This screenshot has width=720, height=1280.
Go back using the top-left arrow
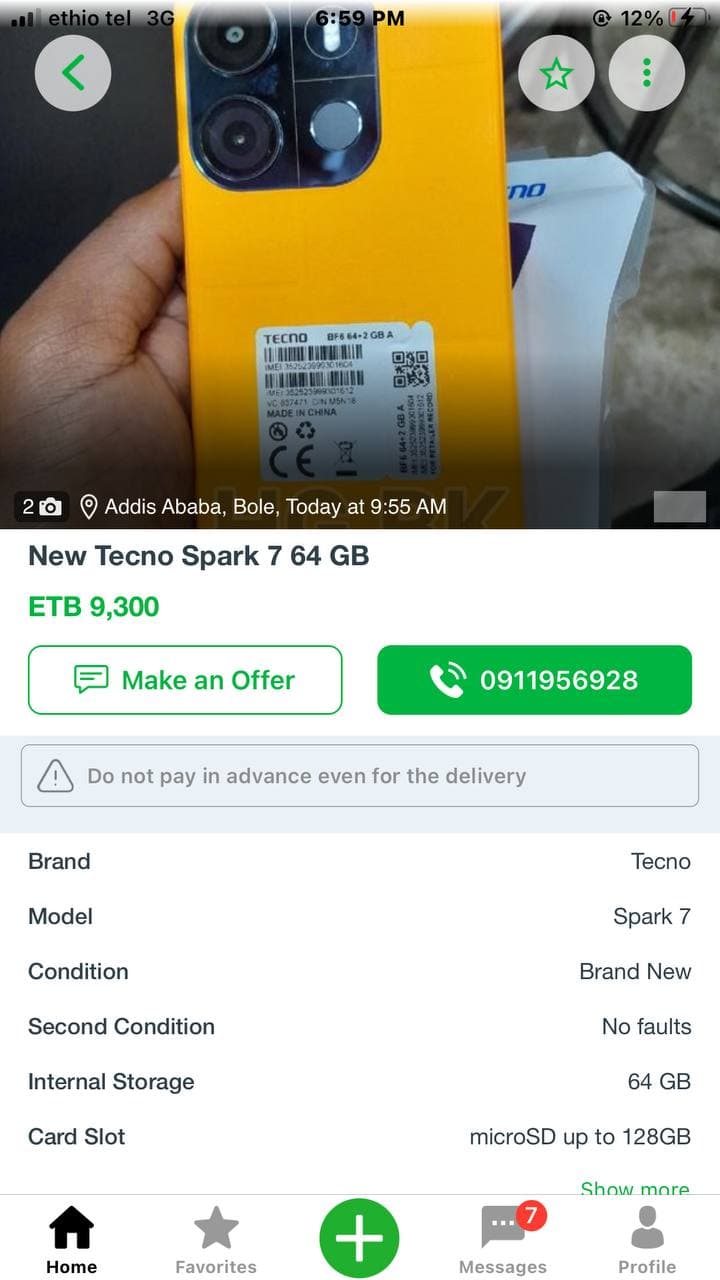pos(73,73)
